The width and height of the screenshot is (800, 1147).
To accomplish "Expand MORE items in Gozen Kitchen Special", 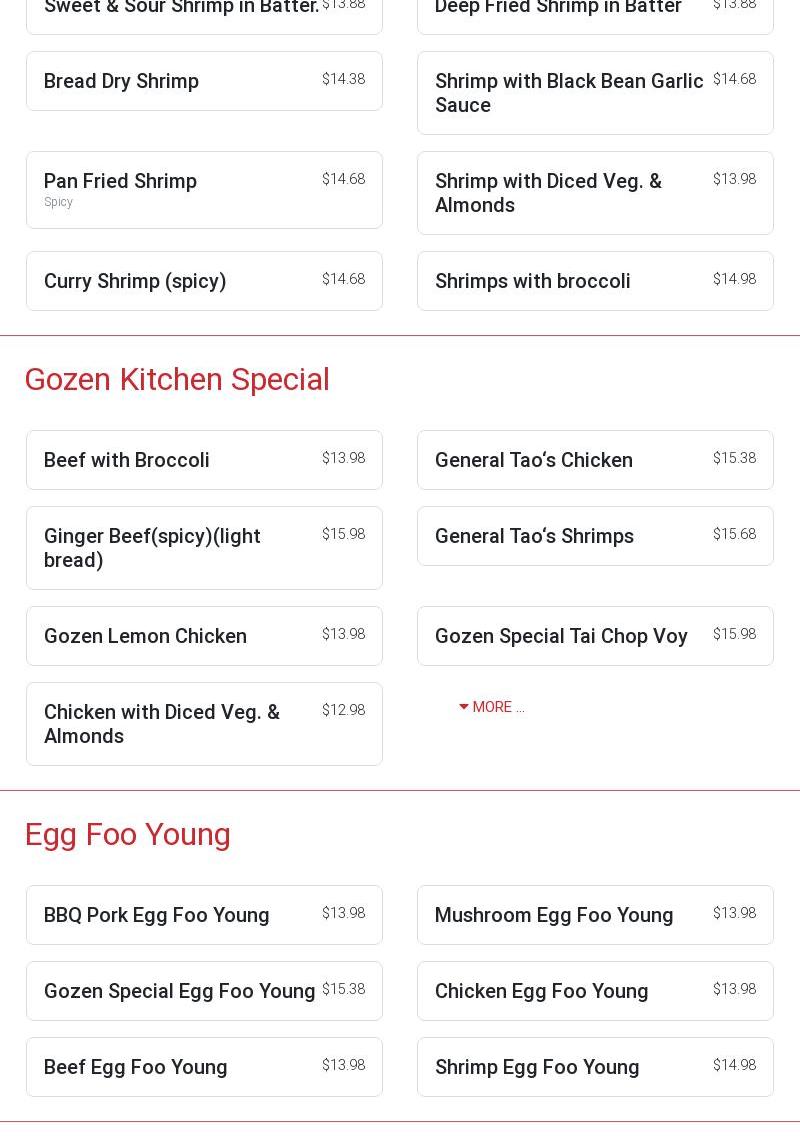I will [492, 707].
